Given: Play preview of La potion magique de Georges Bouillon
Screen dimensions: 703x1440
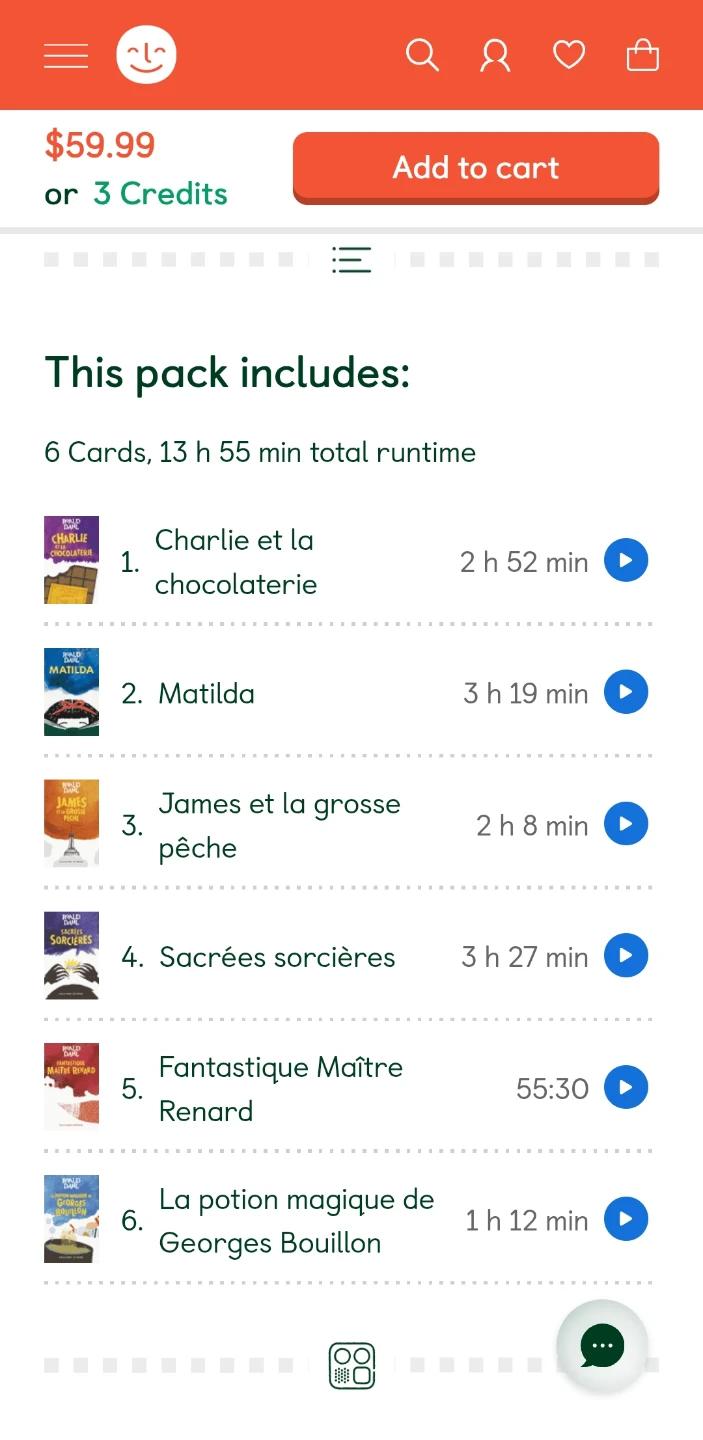Looking at the screenshot, I should click(x=626, y=1219).
